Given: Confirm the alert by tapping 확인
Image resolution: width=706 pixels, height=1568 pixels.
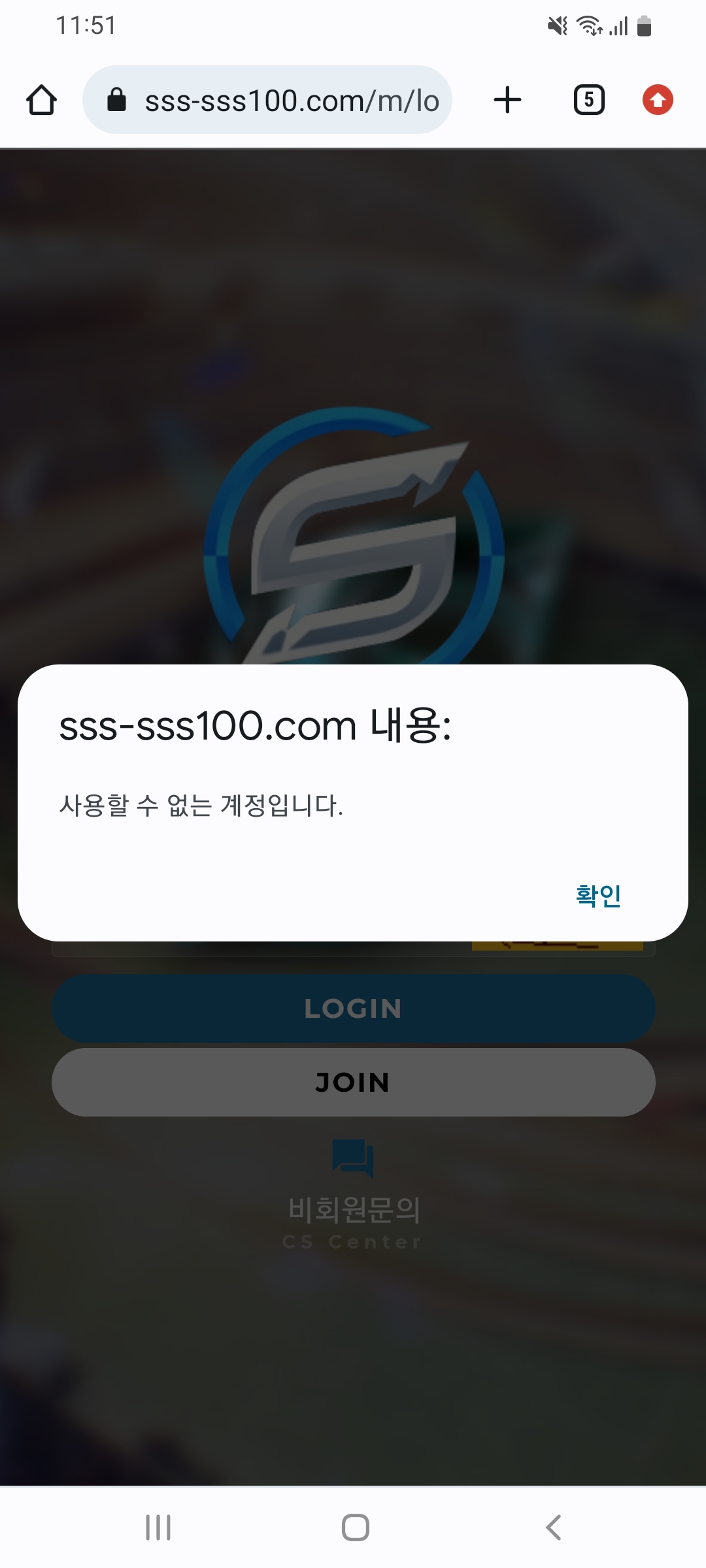Looking at the screenshot, I should pyautogui.click(x=598, y=895).
